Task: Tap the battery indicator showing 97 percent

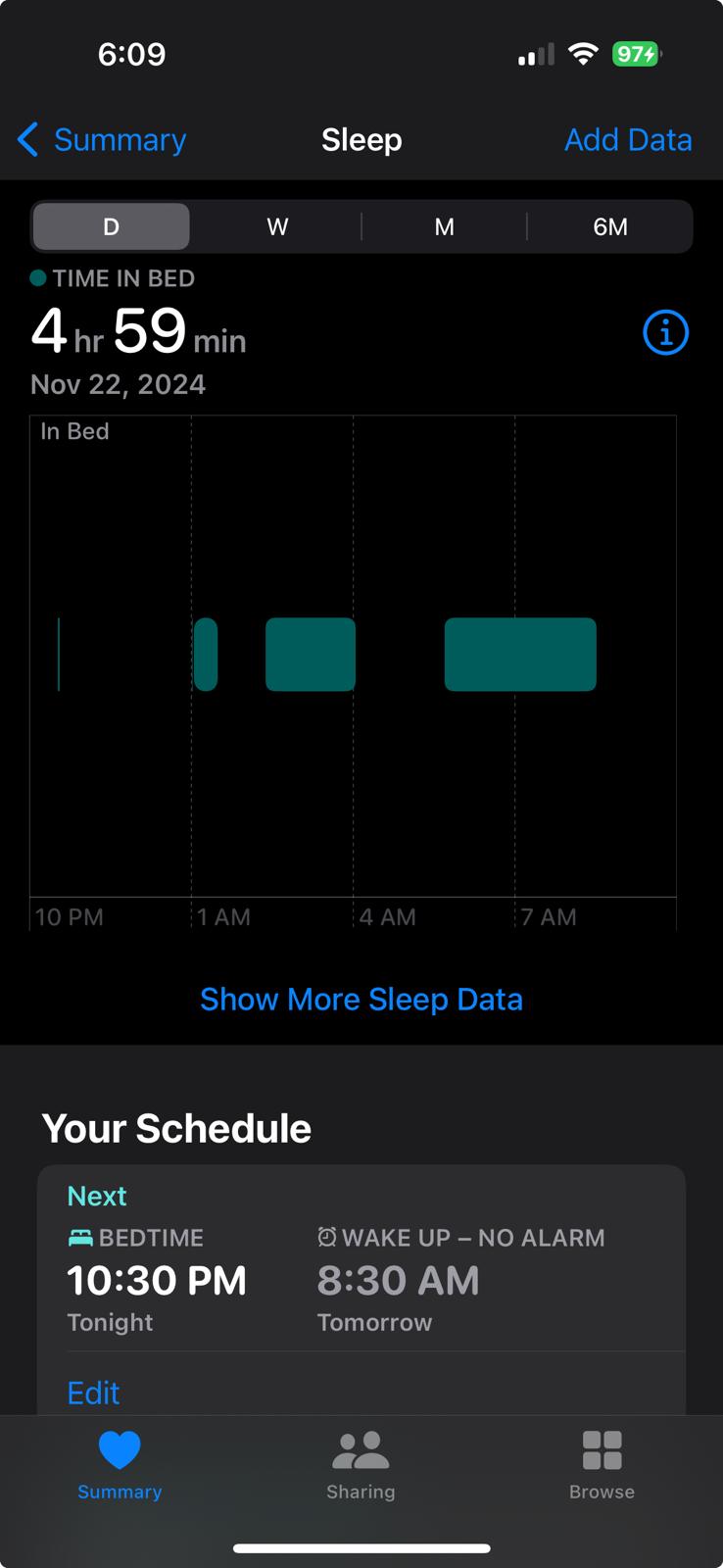Action: click(x=637, y=54)
